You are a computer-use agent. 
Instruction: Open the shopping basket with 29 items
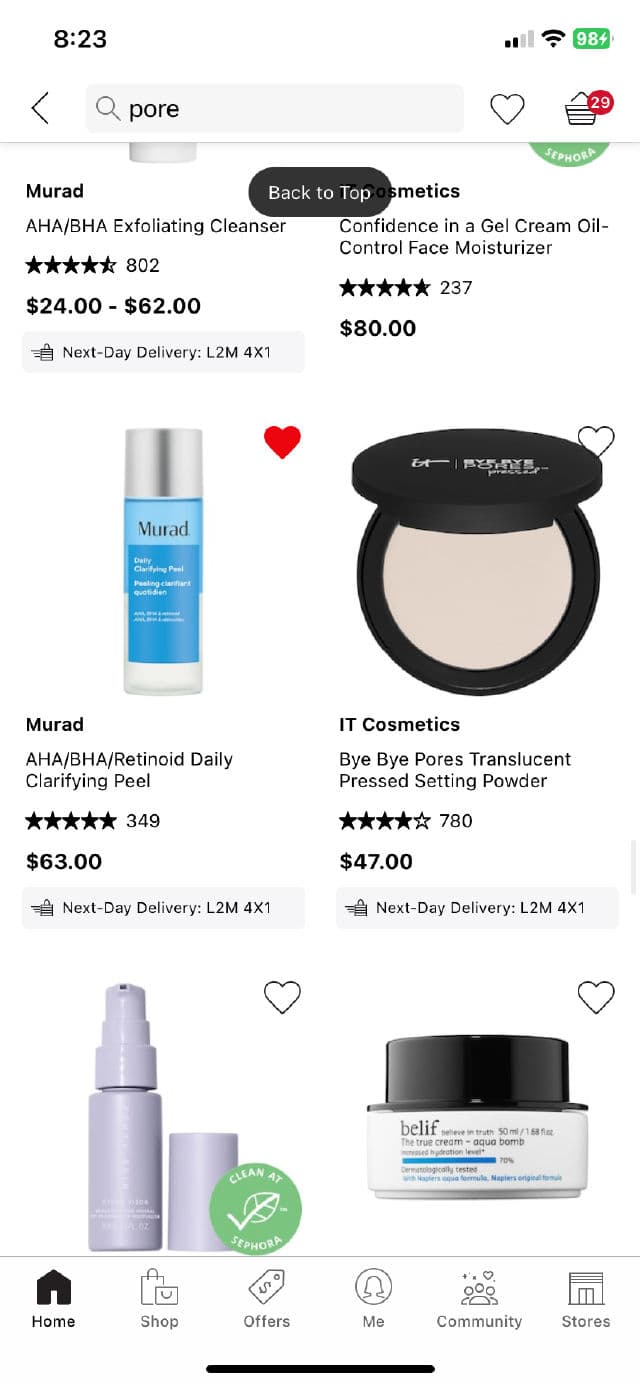pos(583,108)
